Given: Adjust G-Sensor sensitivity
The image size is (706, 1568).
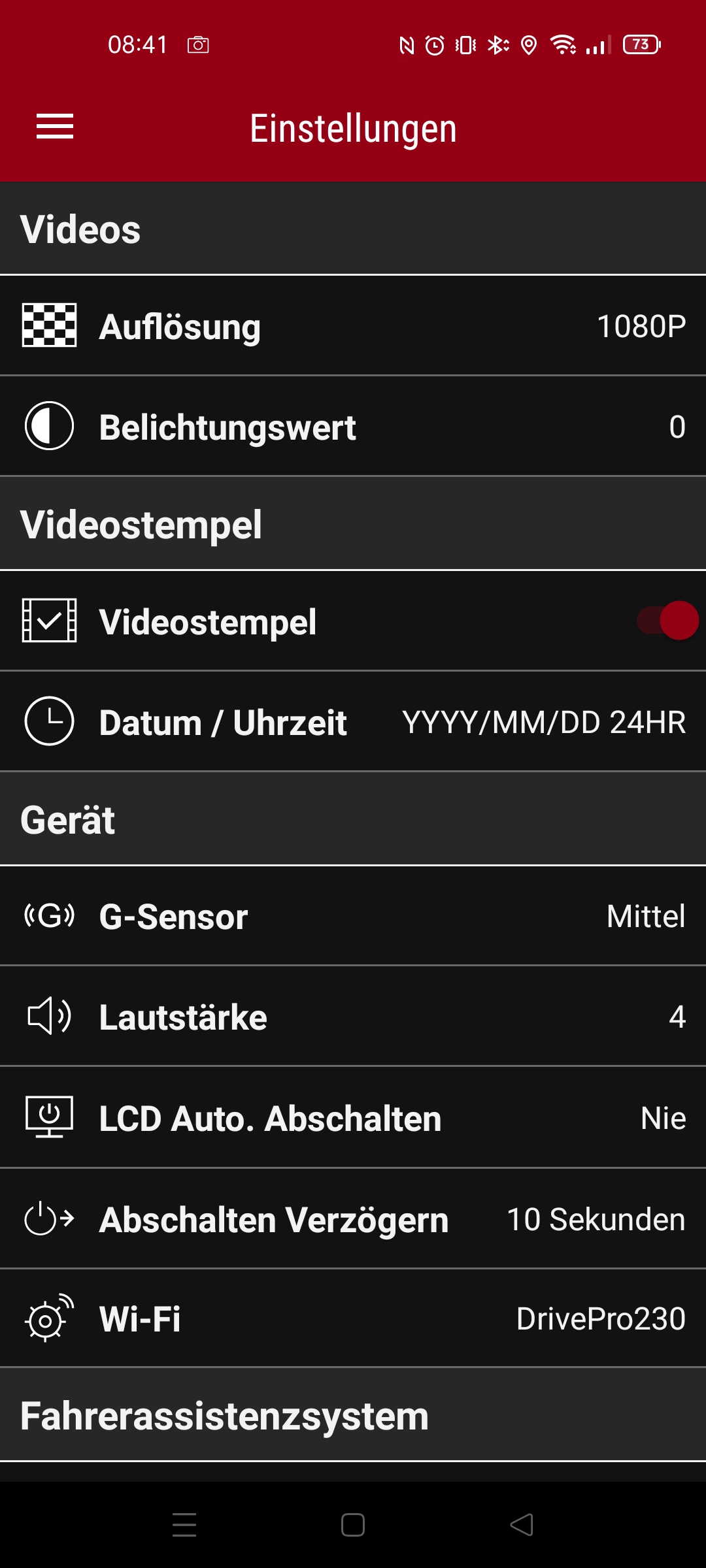Looking at the screenshot, I should tap(353, 916).
